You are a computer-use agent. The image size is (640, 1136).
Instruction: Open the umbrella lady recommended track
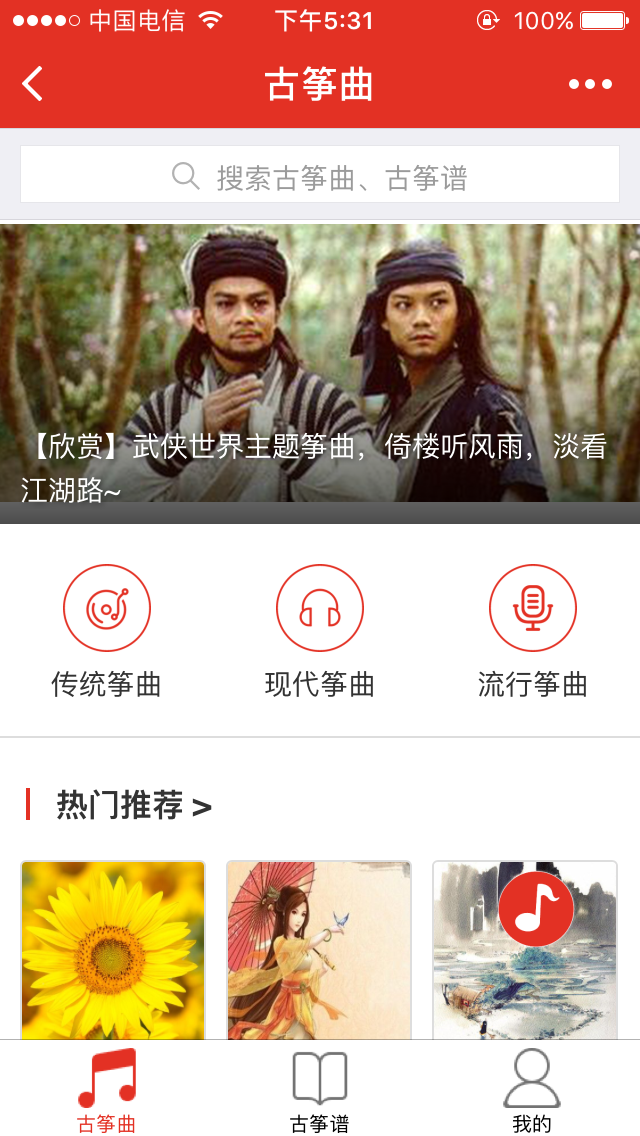point(319,950)
